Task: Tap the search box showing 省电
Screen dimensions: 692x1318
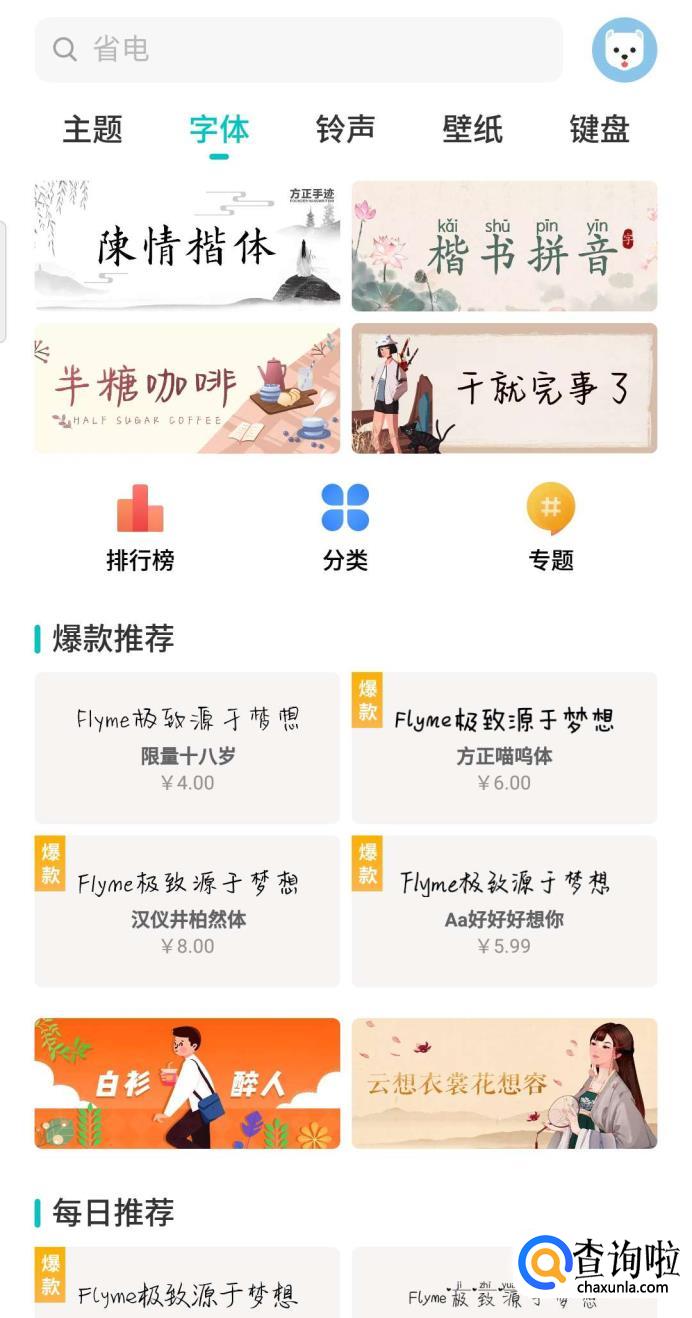Action: click(298, 50)
